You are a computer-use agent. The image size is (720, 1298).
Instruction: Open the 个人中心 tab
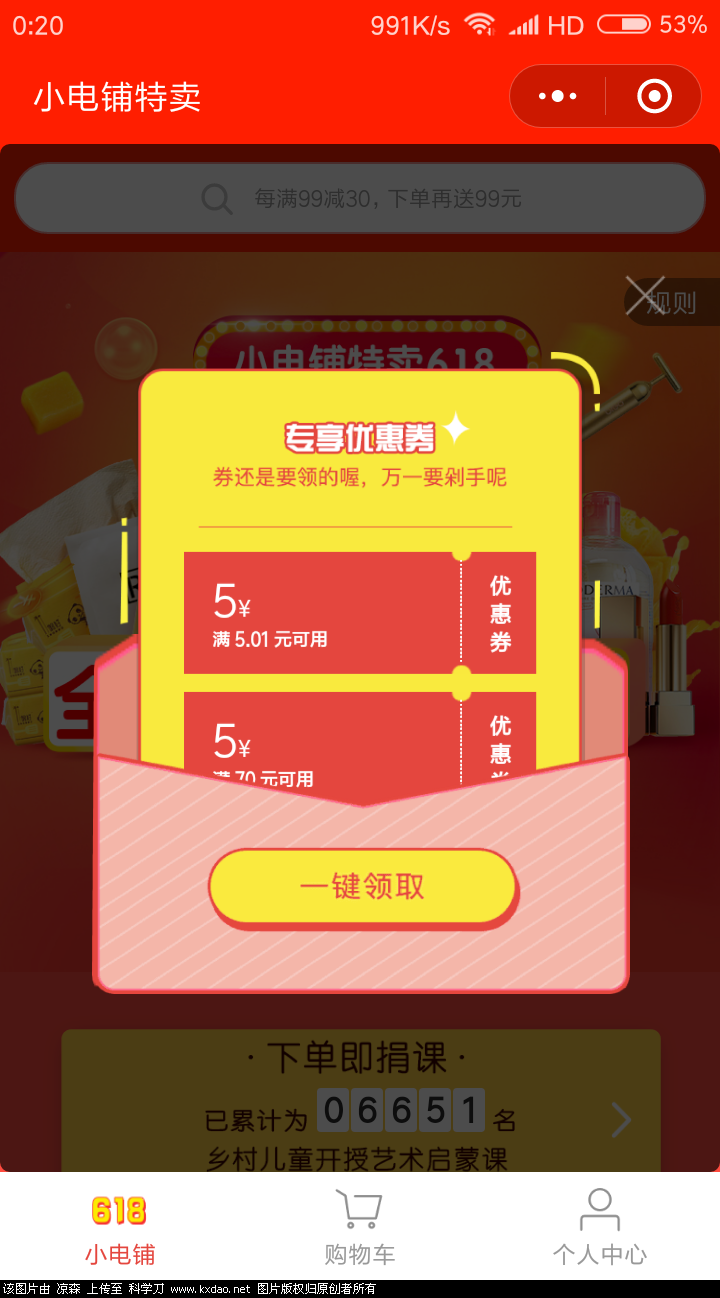tap(599, 1226)
